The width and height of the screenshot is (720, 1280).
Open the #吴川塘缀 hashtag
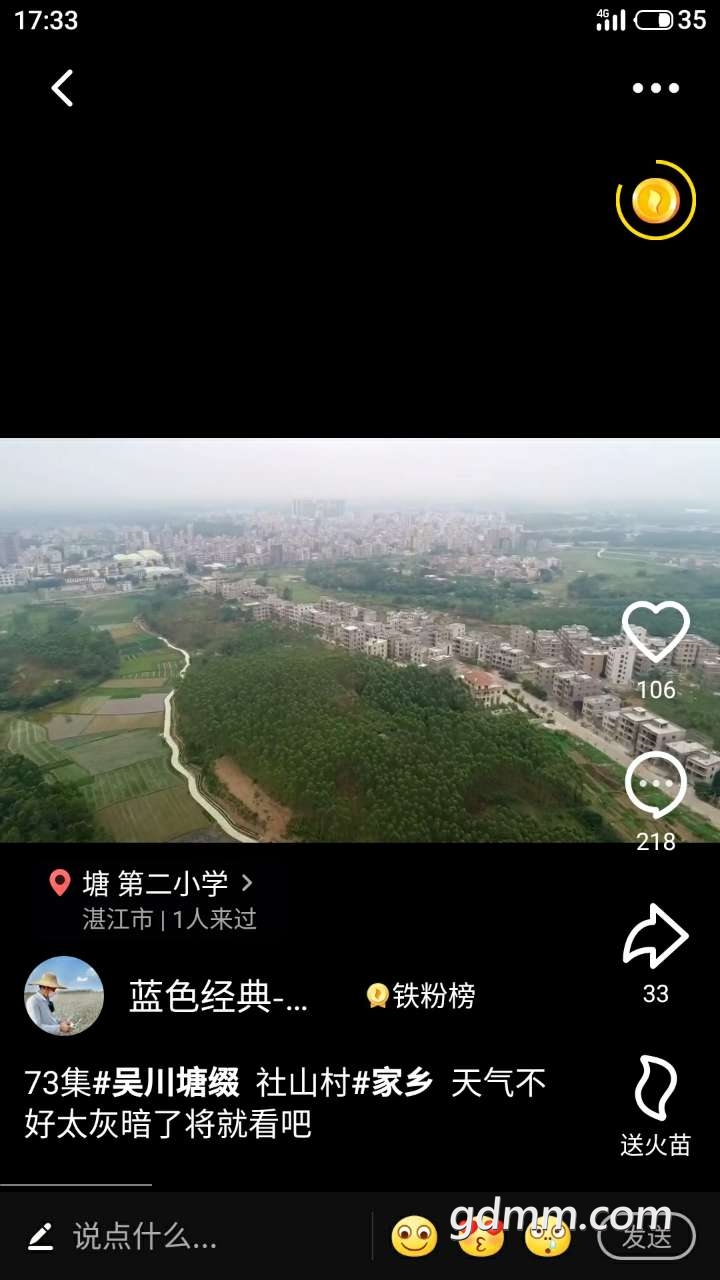(x=166, y=1083)
